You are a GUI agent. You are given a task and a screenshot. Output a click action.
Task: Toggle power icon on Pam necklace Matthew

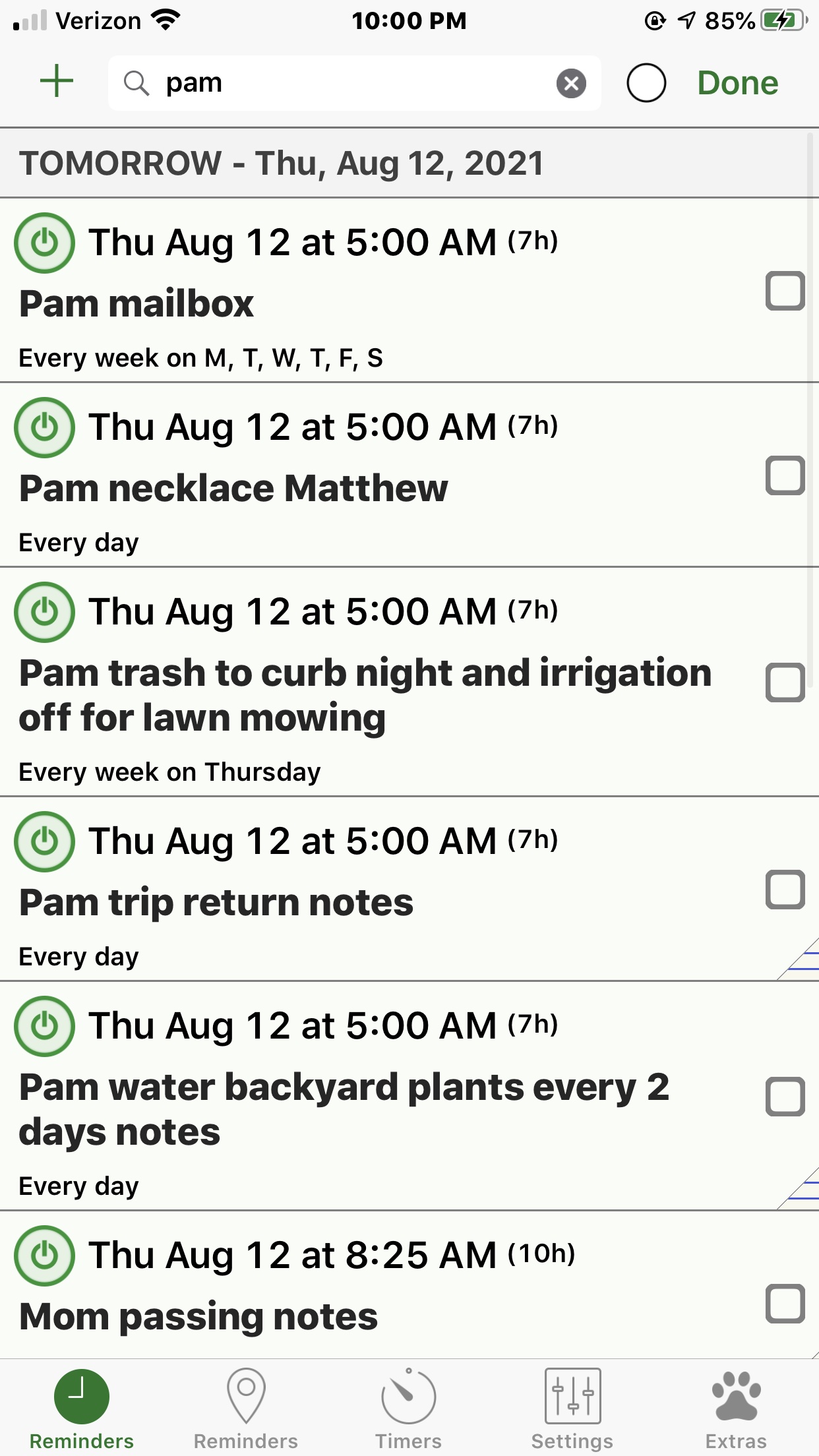44,427
